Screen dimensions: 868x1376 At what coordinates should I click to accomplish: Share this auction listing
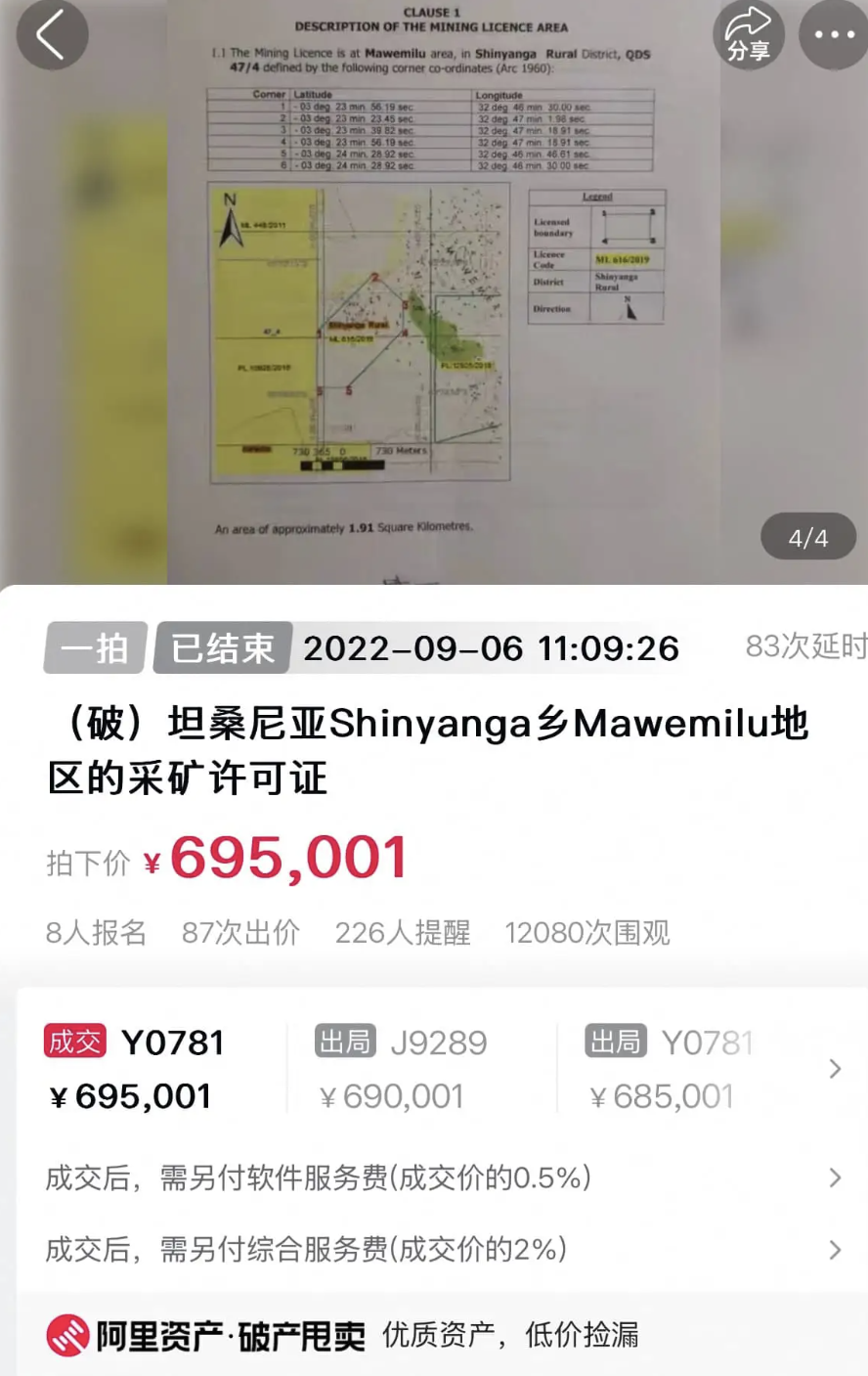pos(748,35)
